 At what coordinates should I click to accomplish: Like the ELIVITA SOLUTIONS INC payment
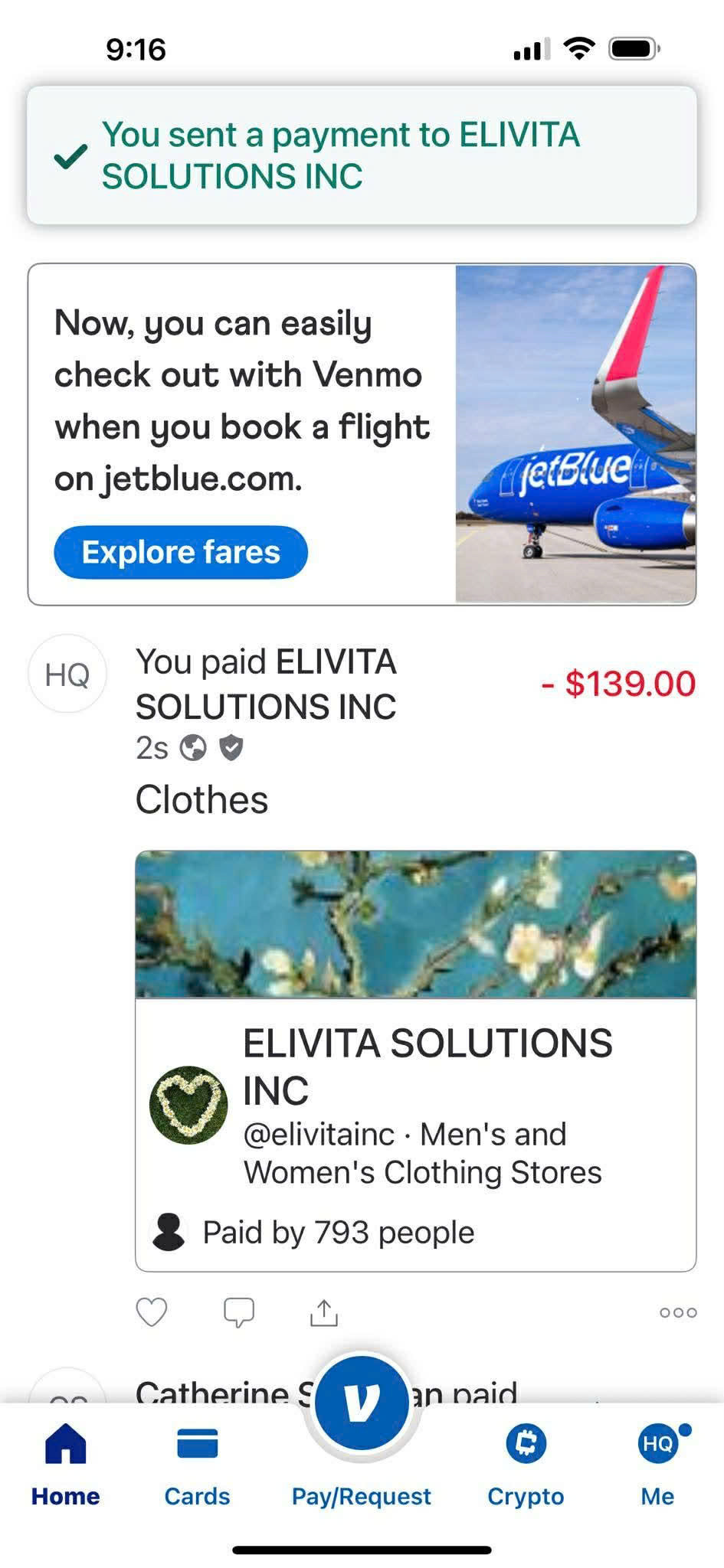pyautogui.click(x=152, y=1312)
